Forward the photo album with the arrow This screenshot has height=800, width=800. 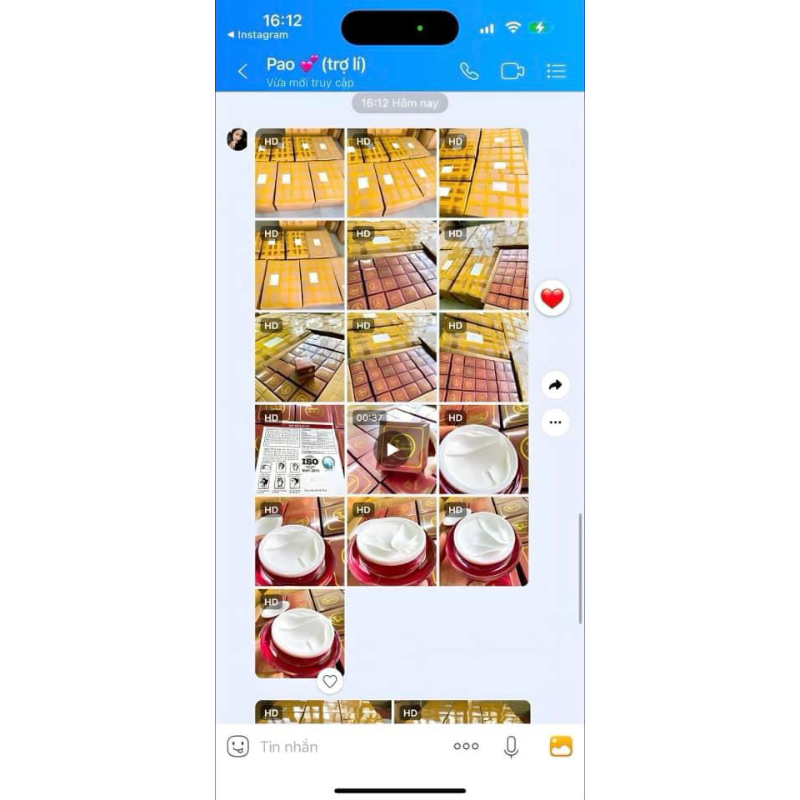[555, 385]
